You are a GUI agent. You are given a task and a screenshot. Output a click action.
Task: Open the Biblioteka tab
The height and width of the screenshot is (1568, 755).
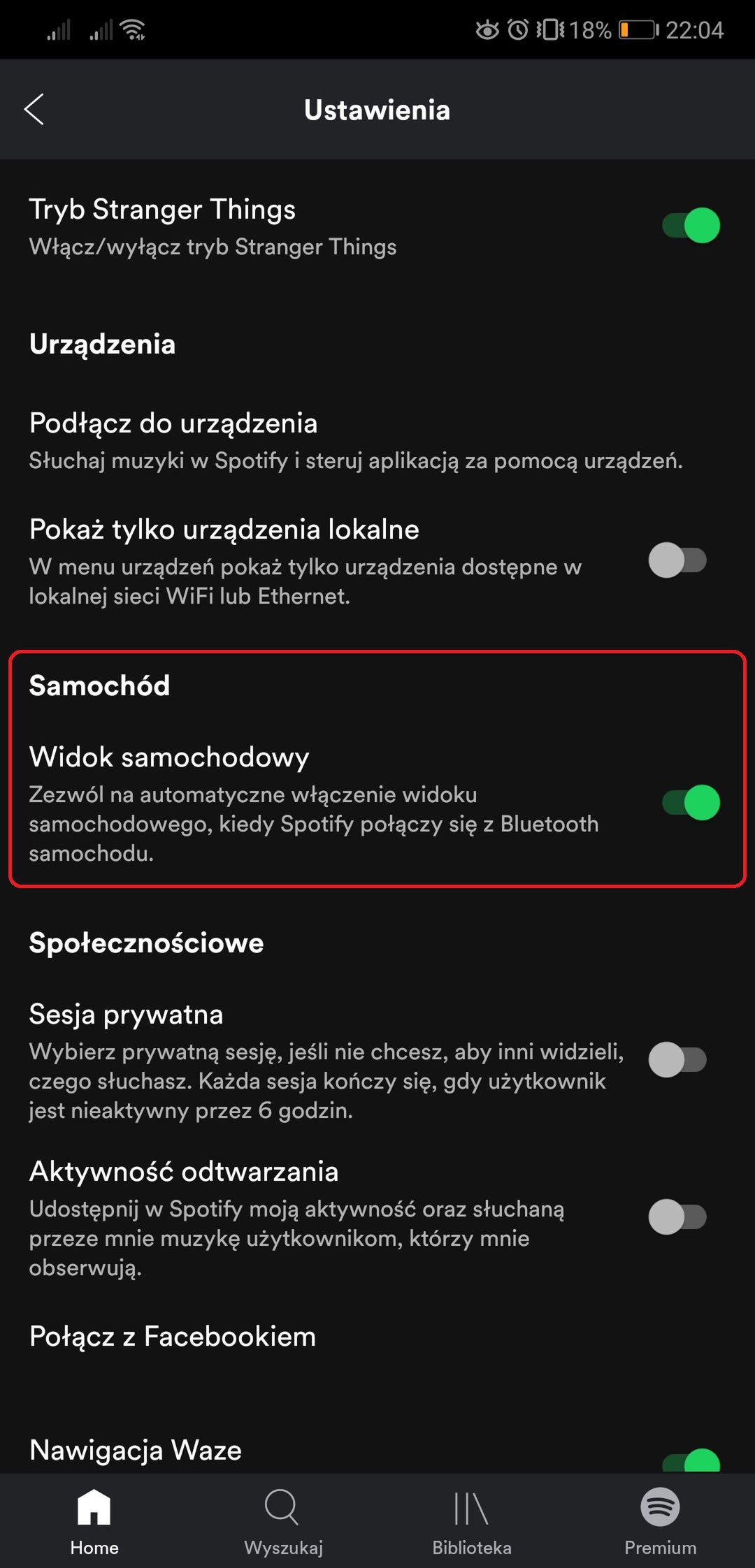(x=472, y=1522)
